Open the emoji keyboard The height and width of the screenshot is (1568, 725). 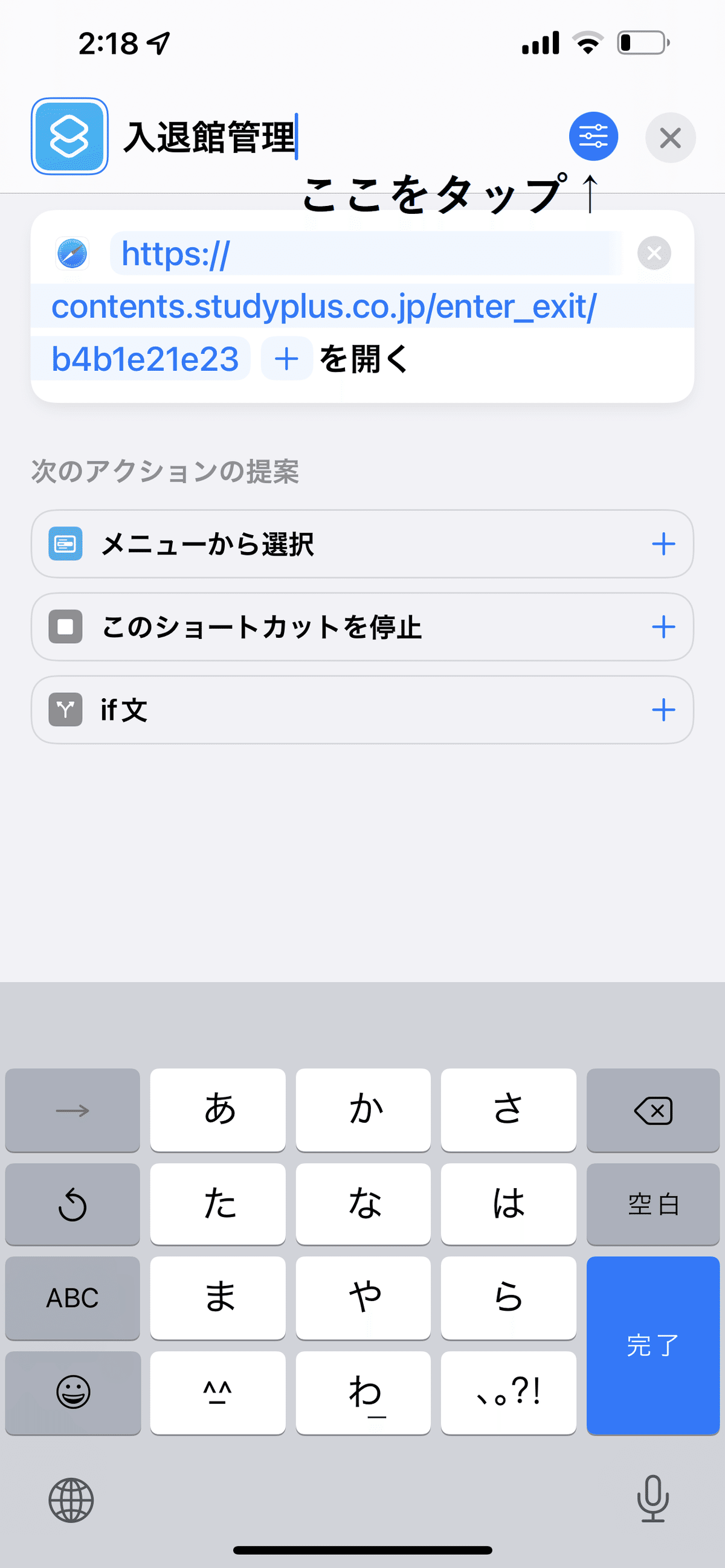tap(72, 1392)
